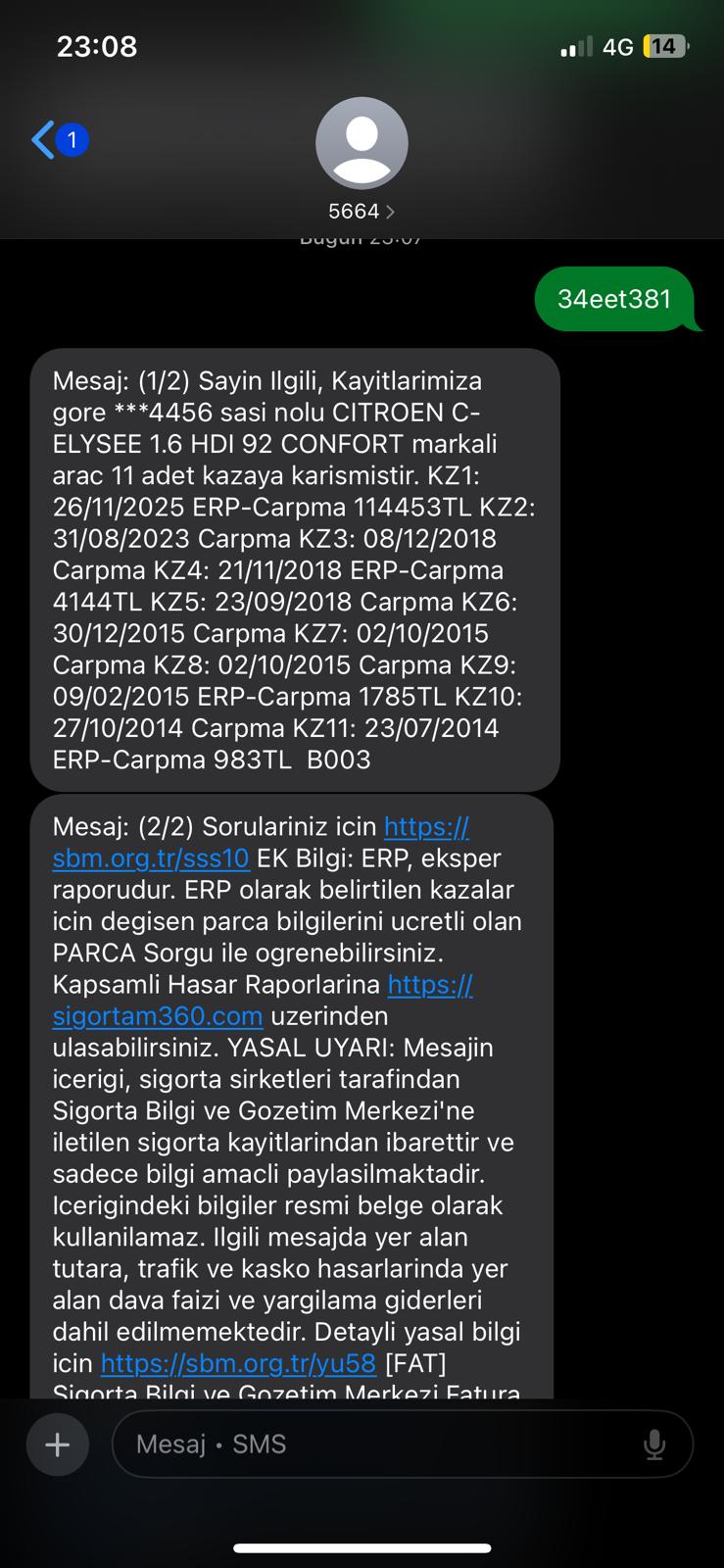Start voice dictation with the microphone

[654, 1445]
